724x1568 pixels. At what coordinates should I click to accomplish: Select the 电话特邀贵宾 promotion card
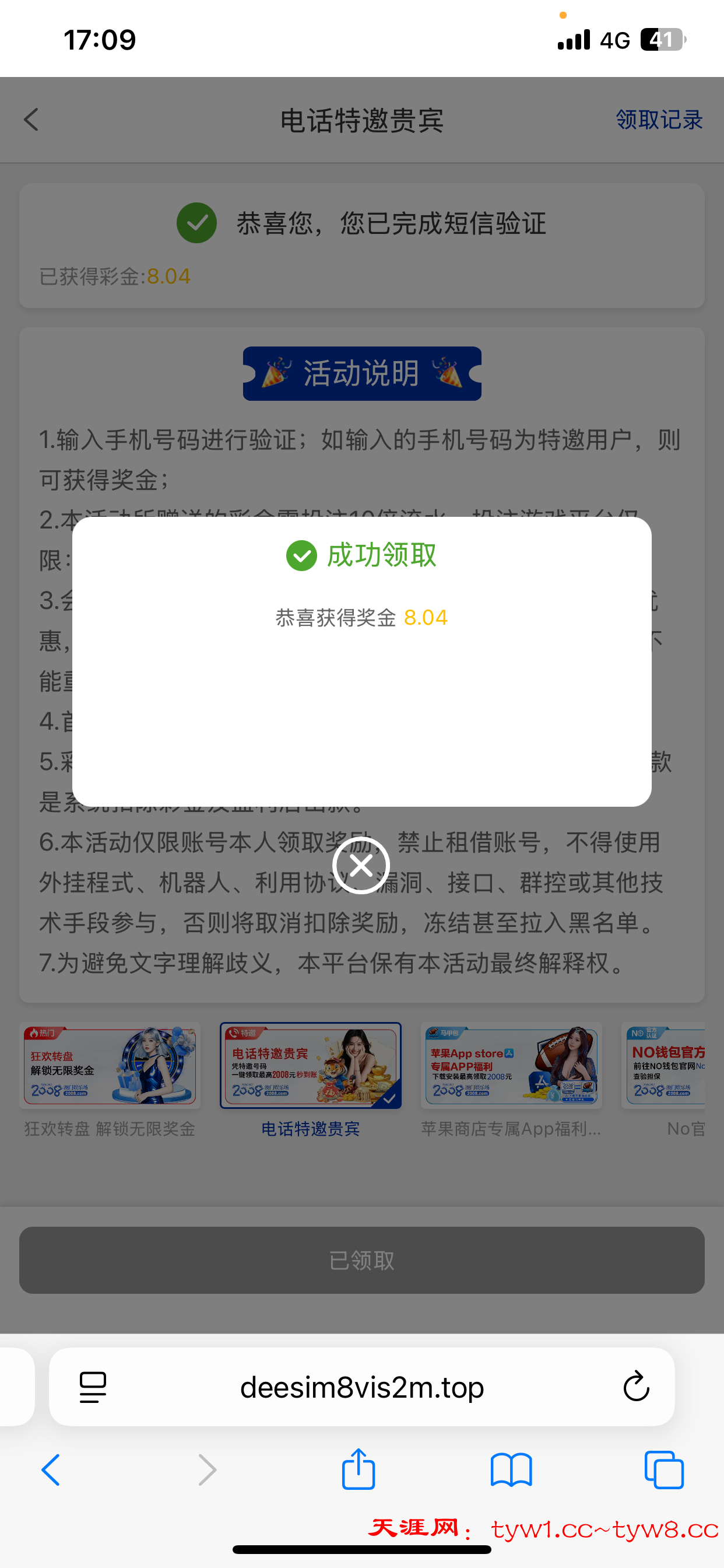310,1065
